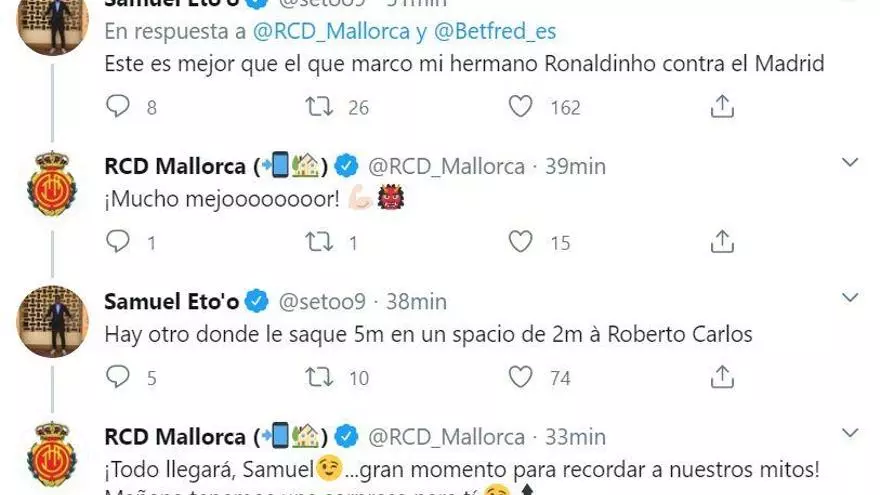Expand options for the Roberto Carlos tweet
The height and width of the screenshot is (495, 880).
(850, 298)
